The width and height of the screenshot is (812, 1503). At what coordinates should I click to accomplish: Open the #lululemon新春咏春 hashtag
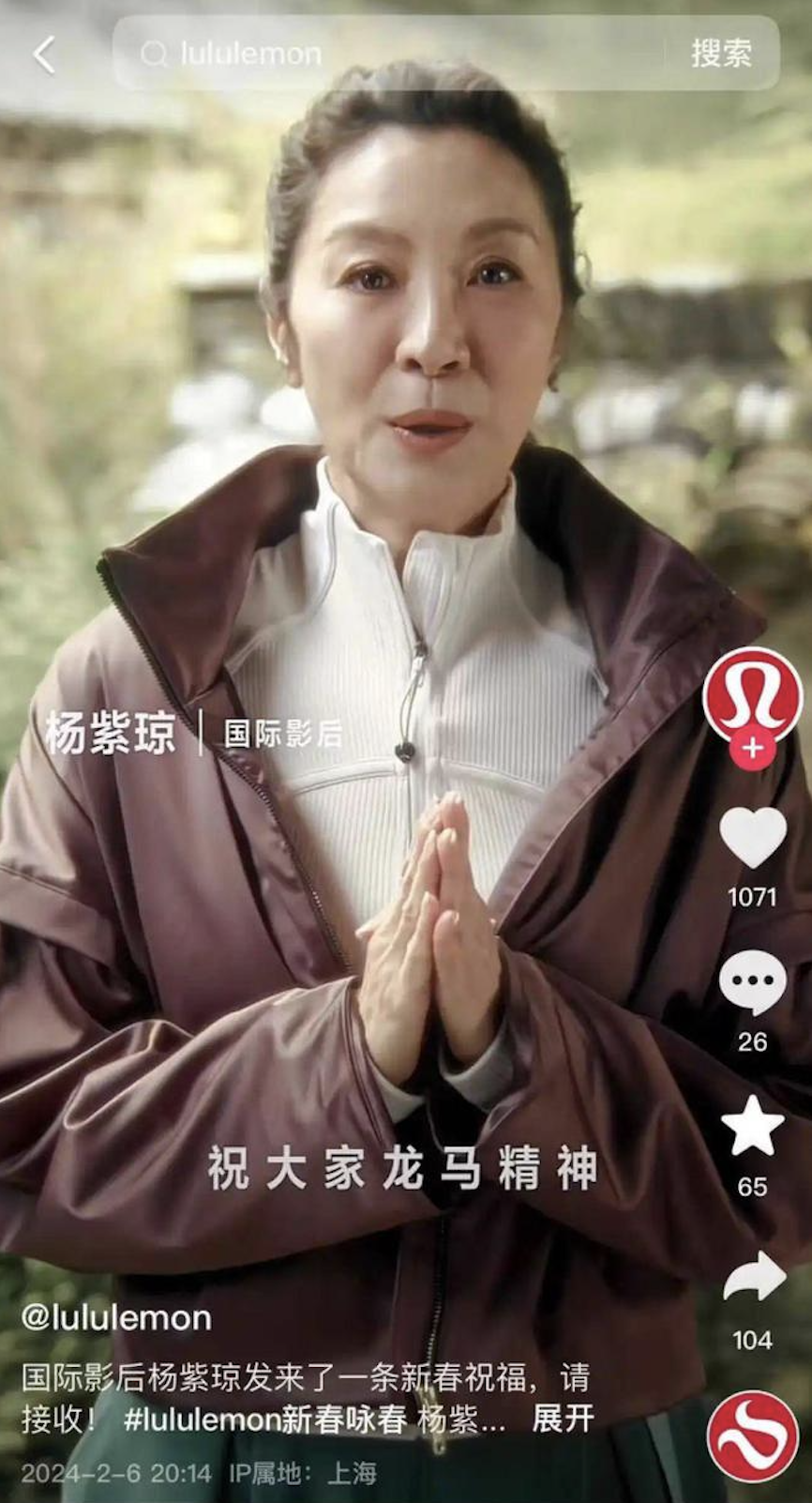(264, 1419)
